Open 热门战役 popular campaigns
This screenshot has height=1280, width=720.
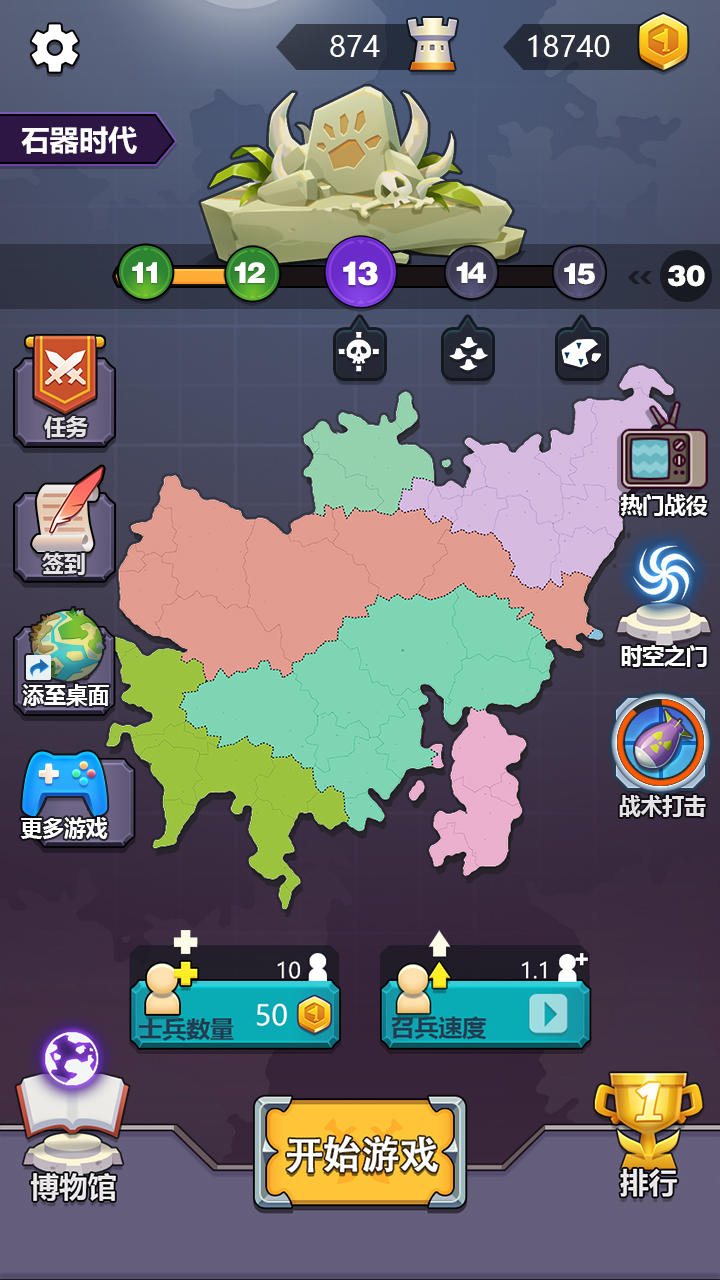coord(663,468)
